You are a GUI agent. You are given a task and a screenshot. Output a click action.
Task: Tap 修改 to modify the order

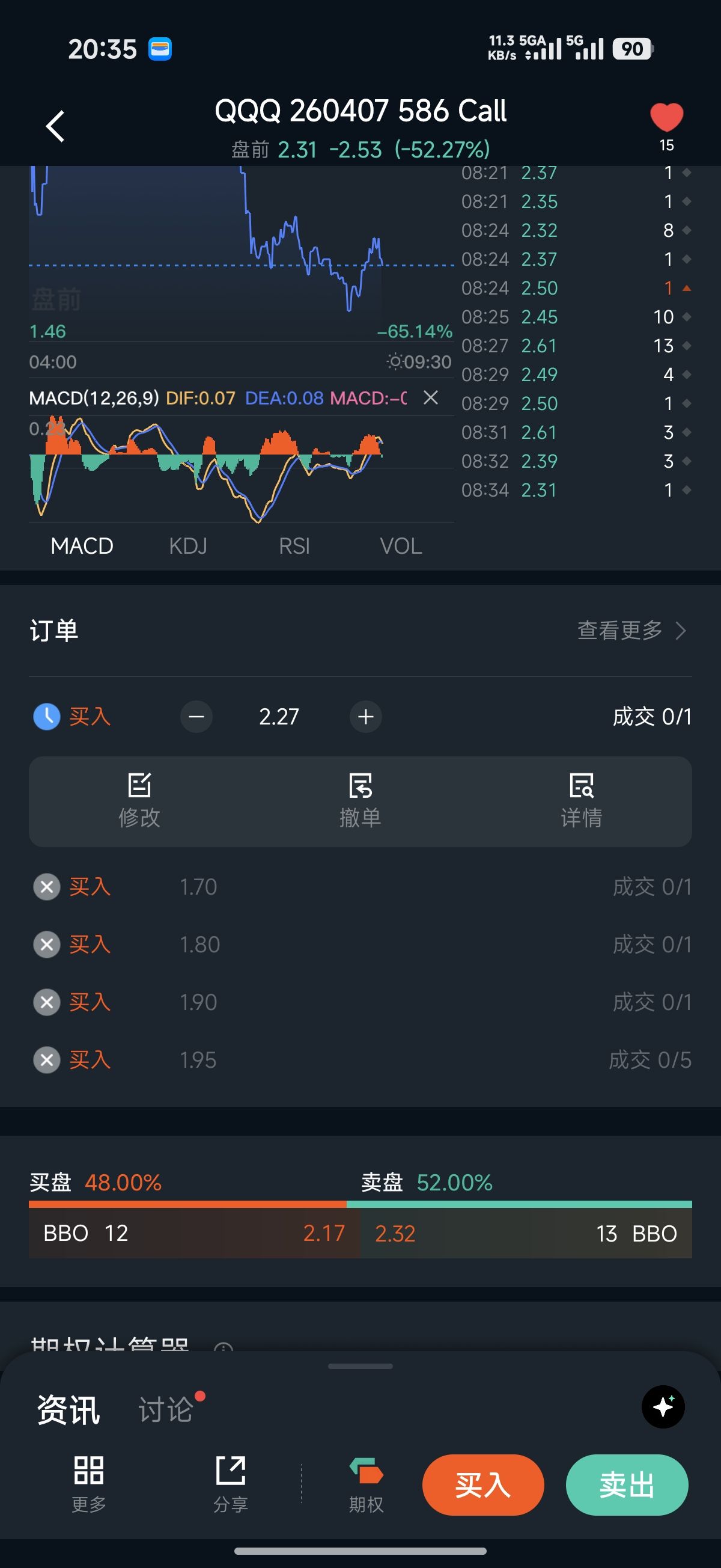coord(139,800)
